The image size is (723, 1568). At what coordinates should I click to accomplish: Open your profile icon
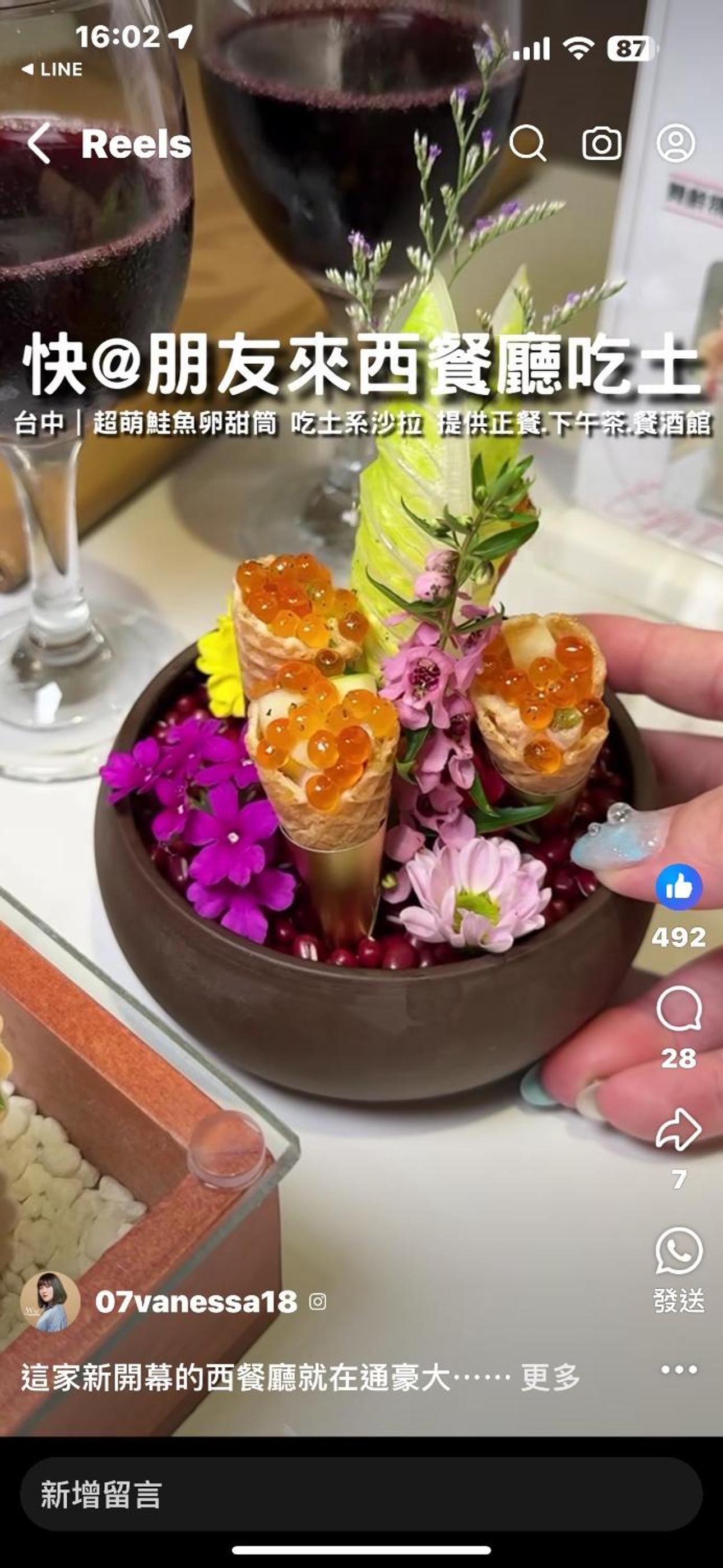pyautogui.click(x=675, y=144)
